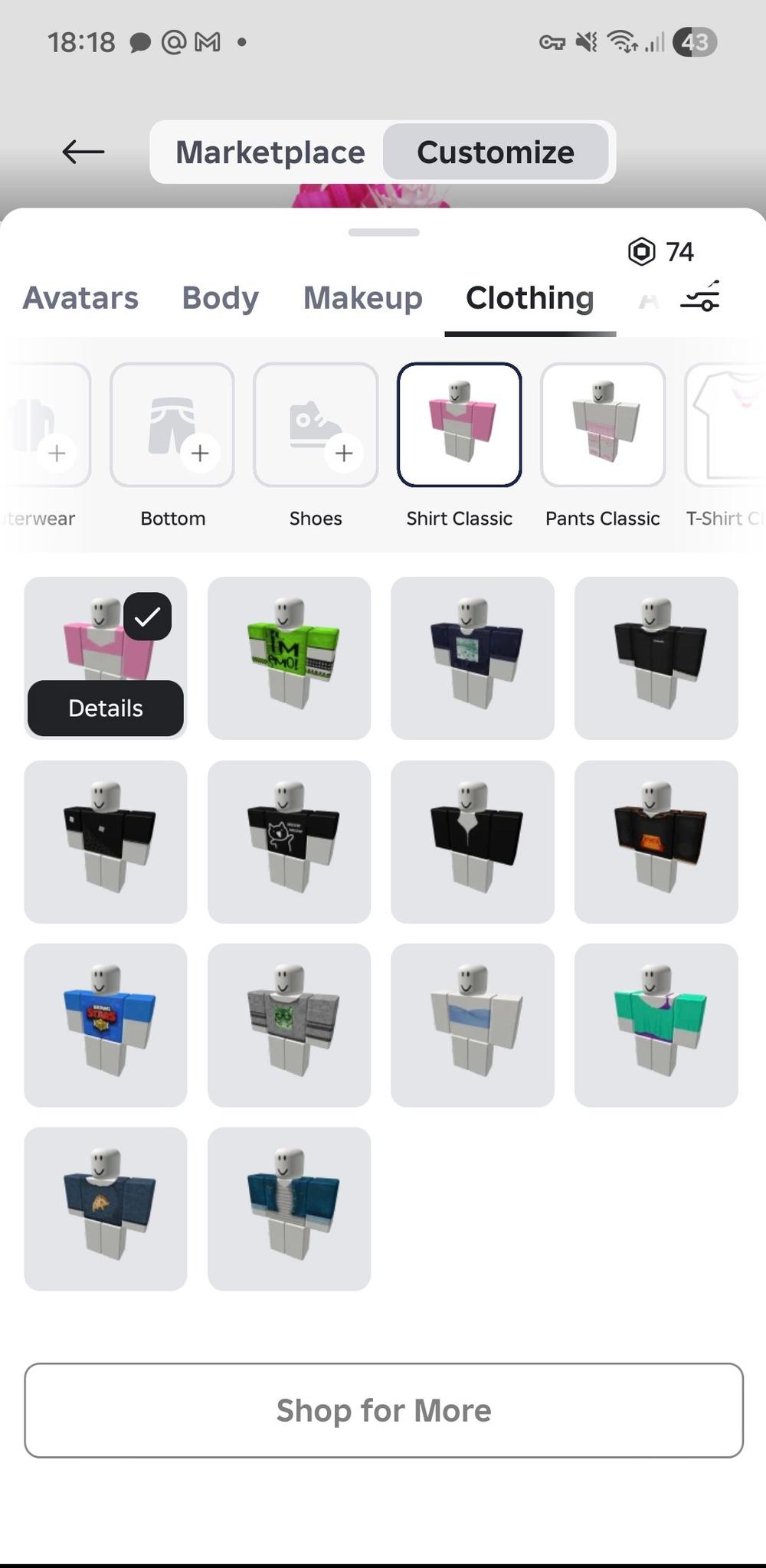This screenshot has height=1568, width=766.
Task: View Details of the pink shirt
Action: click(106, 708)
